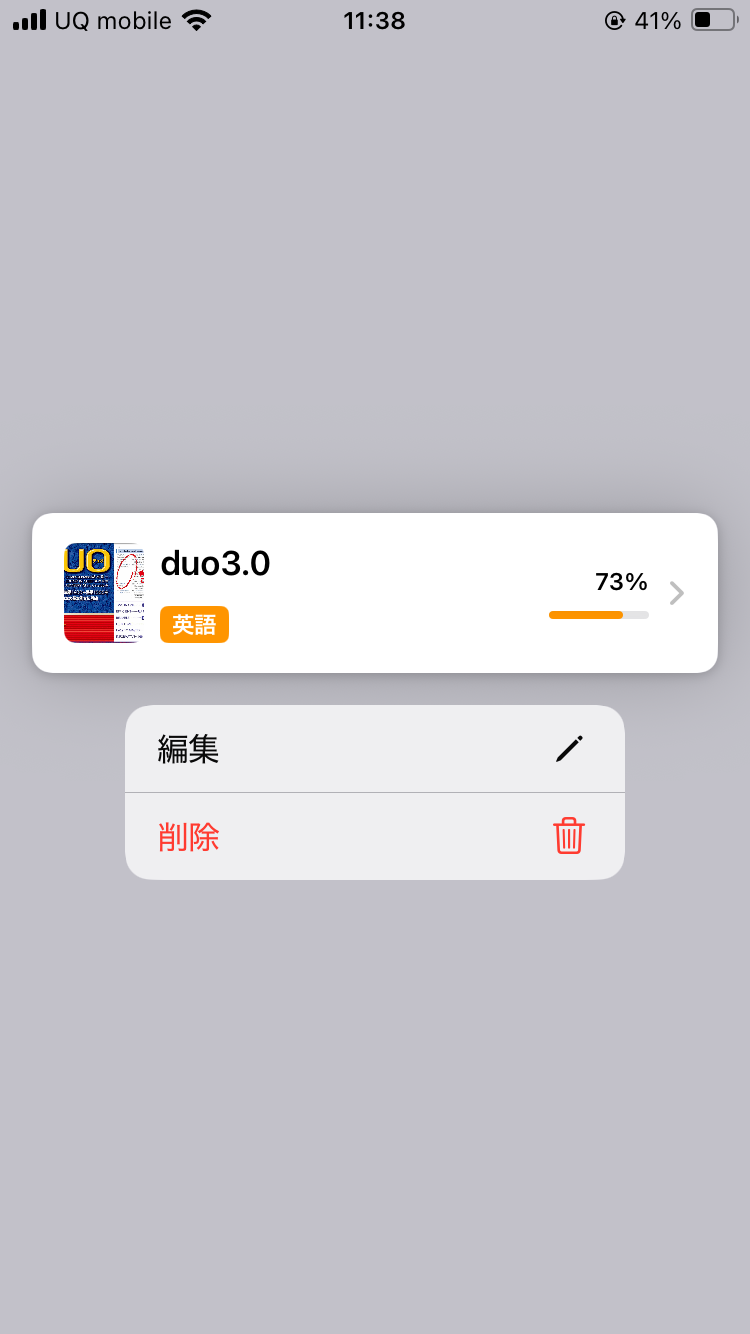Viewport: 750px width, 1334px height.
Task: Tap the 73% percentage label
Action: tap(621, 581)
